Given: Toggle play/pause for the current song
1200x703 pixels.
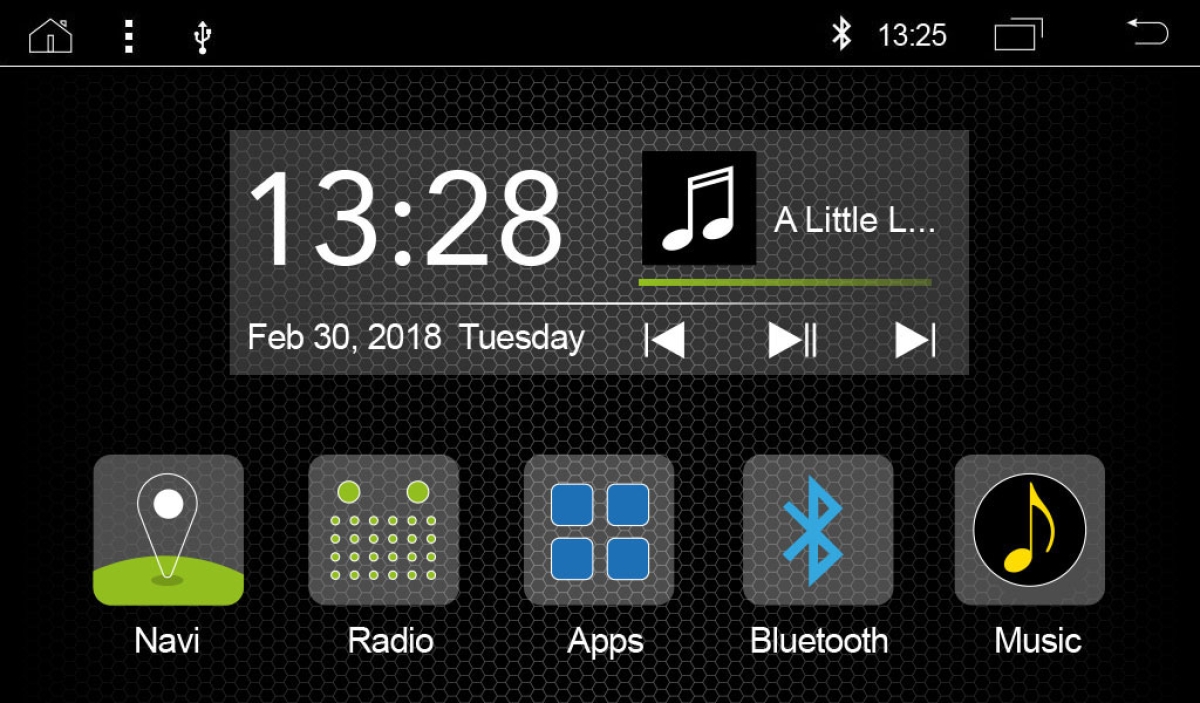Looking at the screenshot, I should click(792, 340).
